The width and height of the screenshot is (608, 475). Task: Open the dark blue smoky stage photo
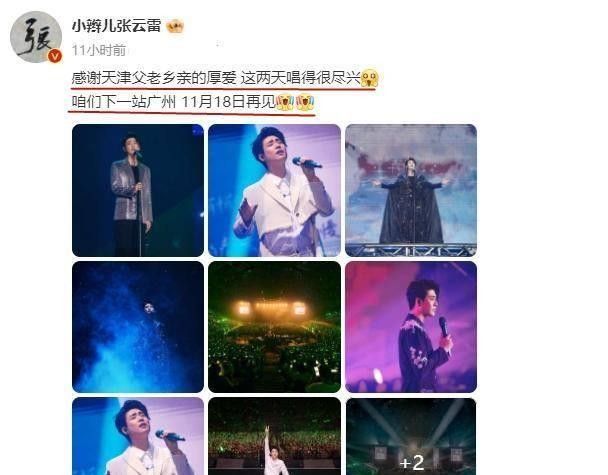[138, 326]
